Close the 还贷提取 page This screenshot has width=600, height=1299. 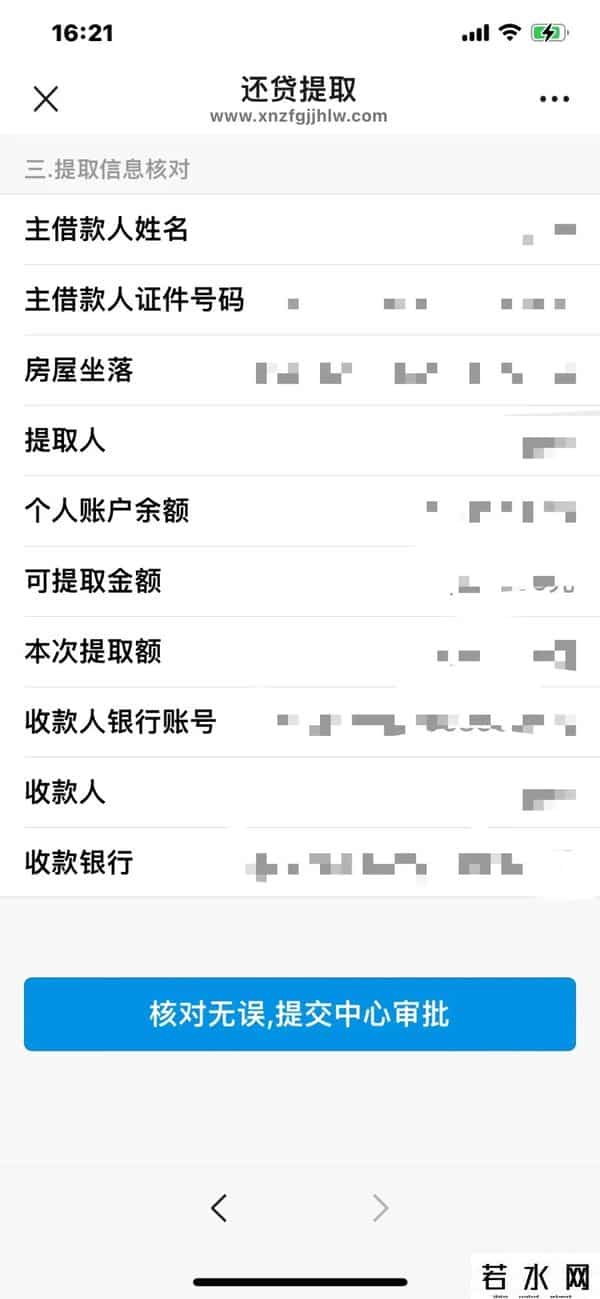[46, 98]
